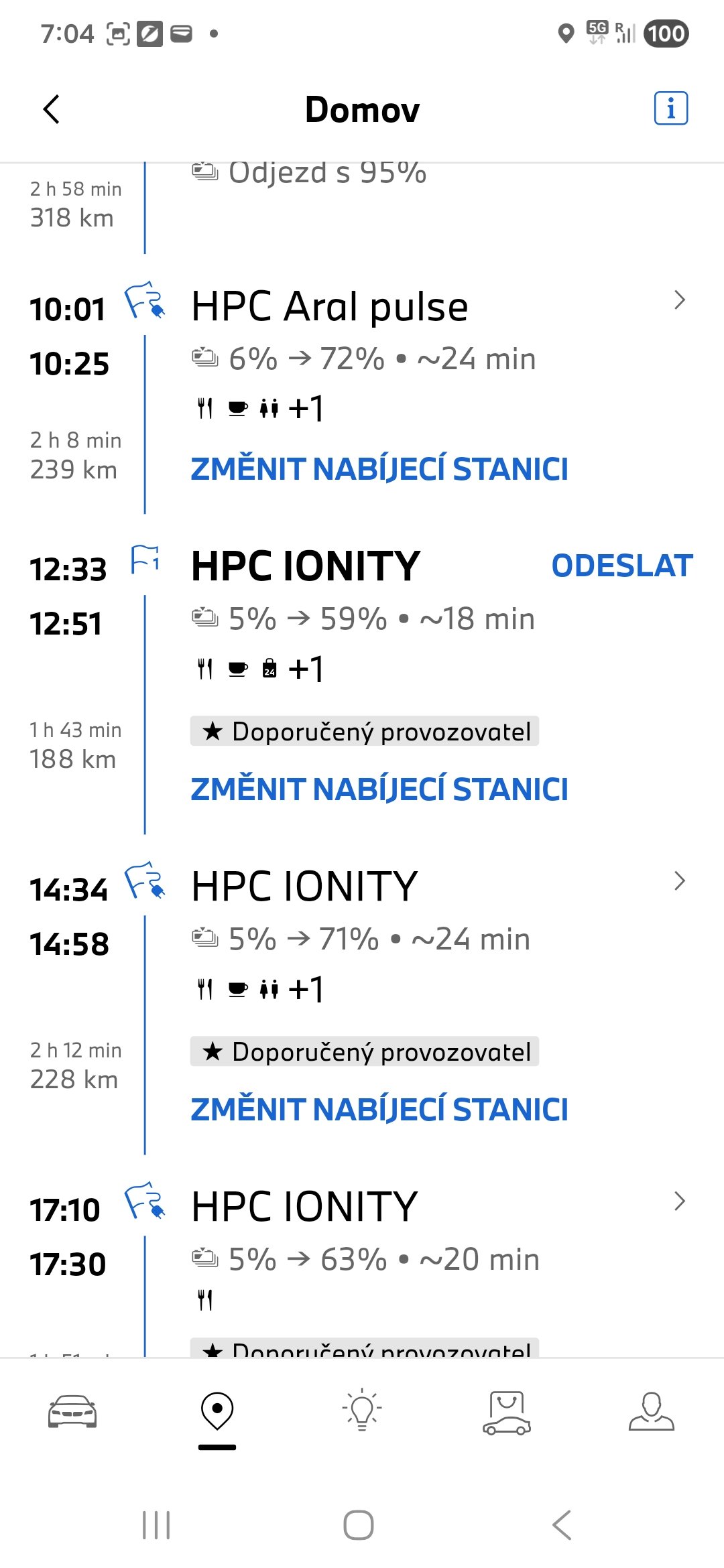Image resolution: width=724 pixels, height=1568 pixels.
Task: Tap the system home button
Action: pos(359,1525)
